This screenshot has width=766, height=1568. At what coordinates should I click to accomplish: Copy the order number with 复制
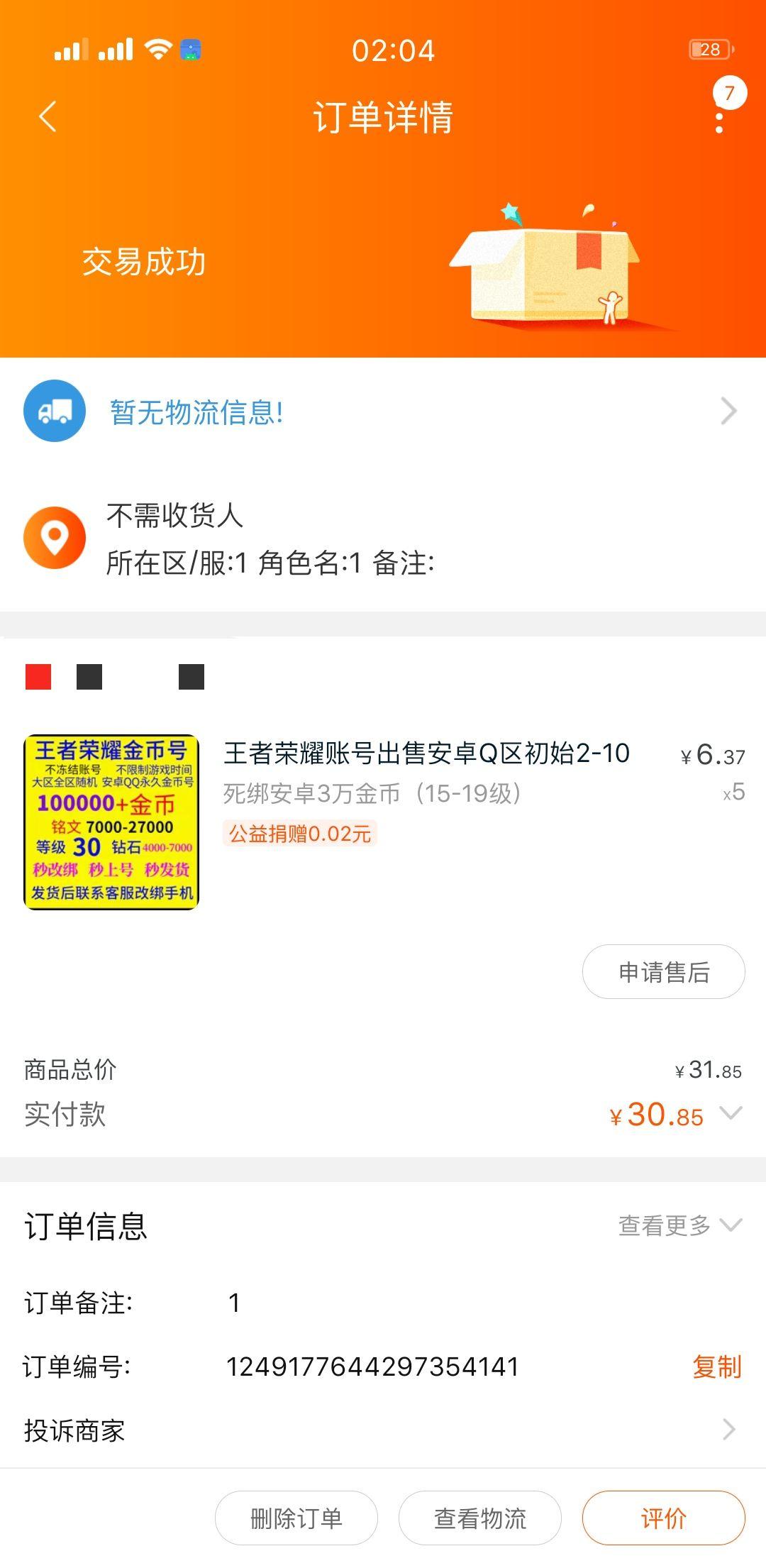click(716, 1366)
